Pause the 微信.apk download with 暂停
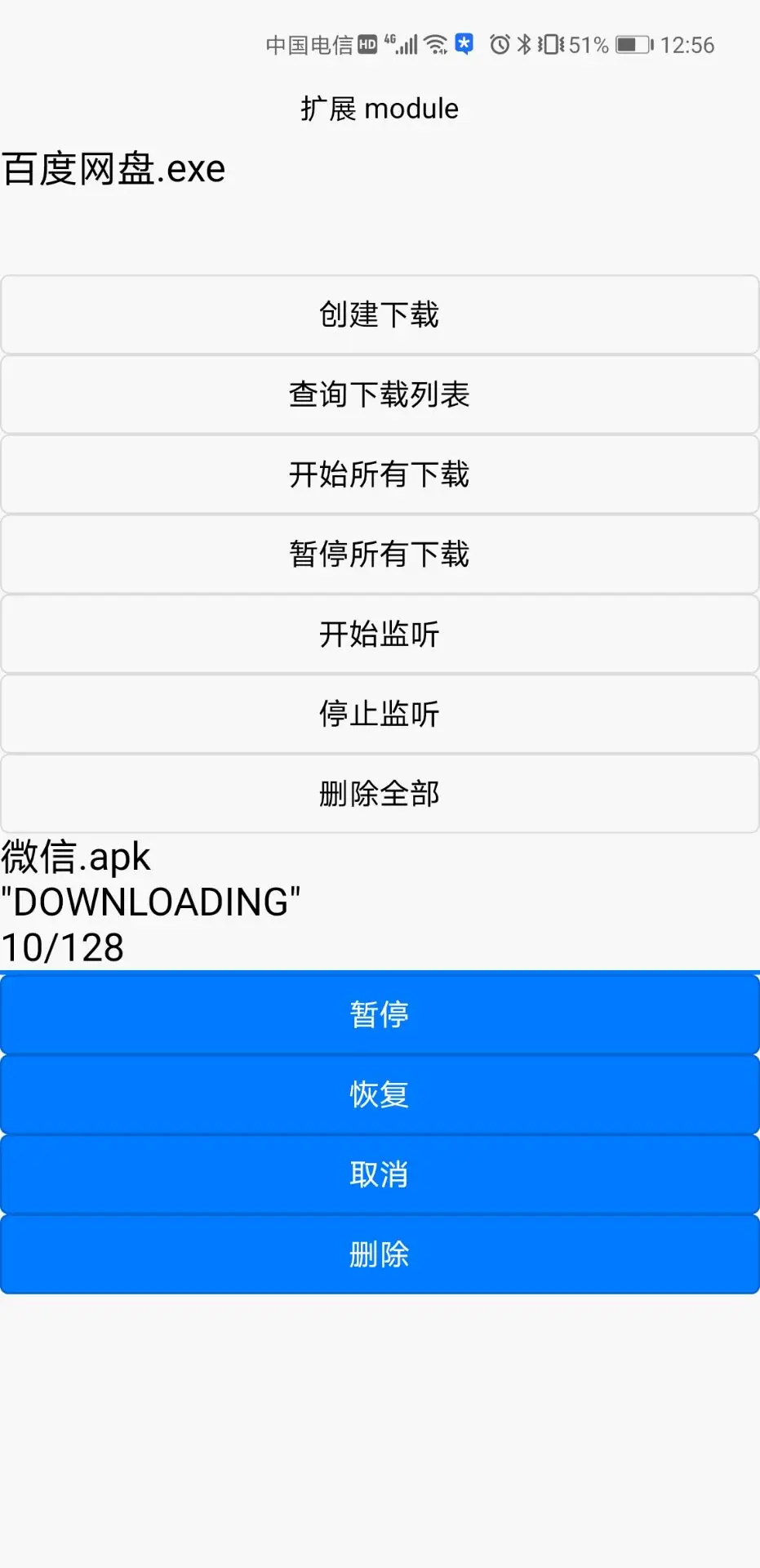Viewport: 760px width, 1568px height. click(x=380, y=1014)
